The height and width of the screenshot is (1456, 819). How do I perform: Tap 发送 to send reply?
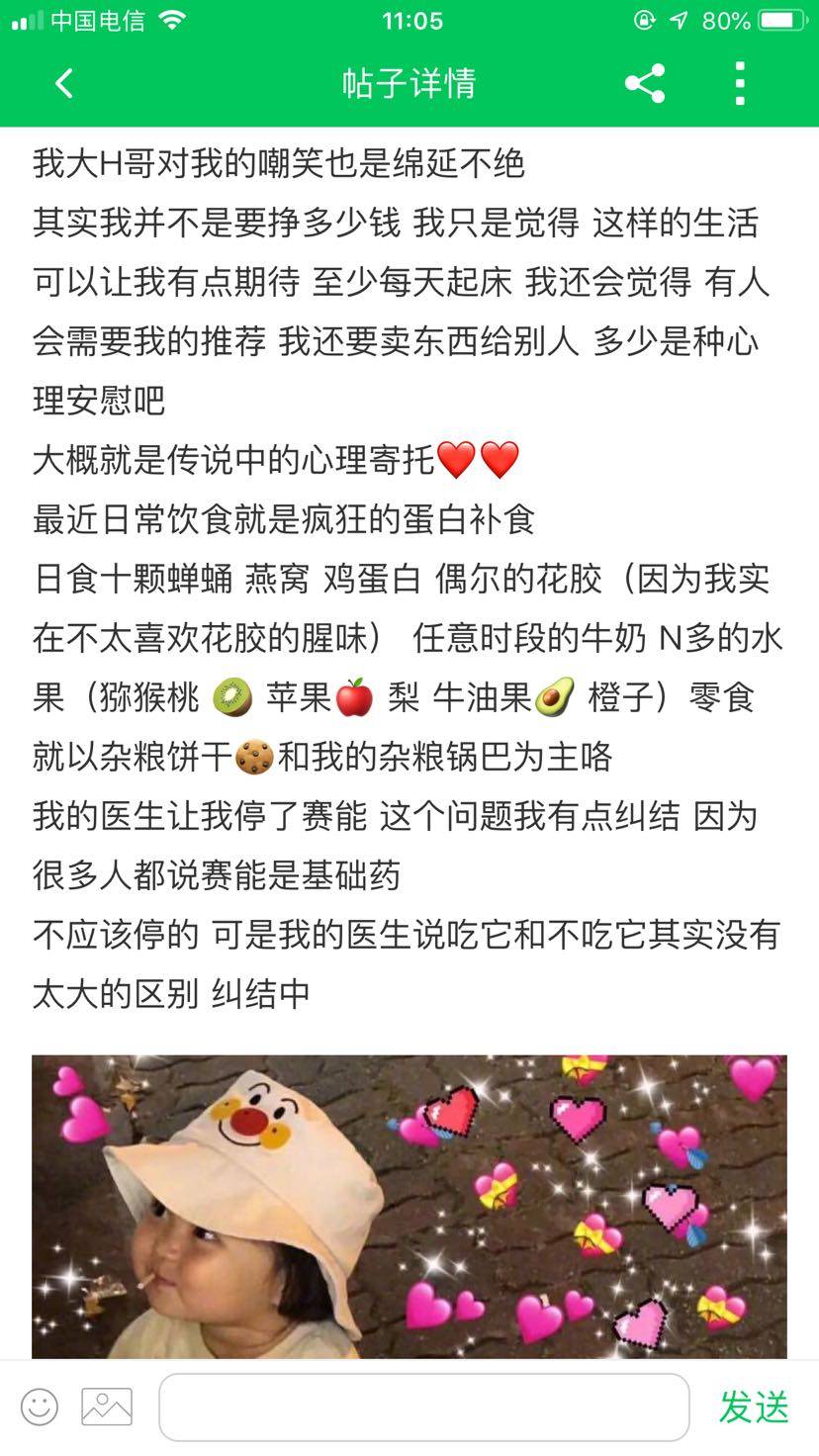754,1406
